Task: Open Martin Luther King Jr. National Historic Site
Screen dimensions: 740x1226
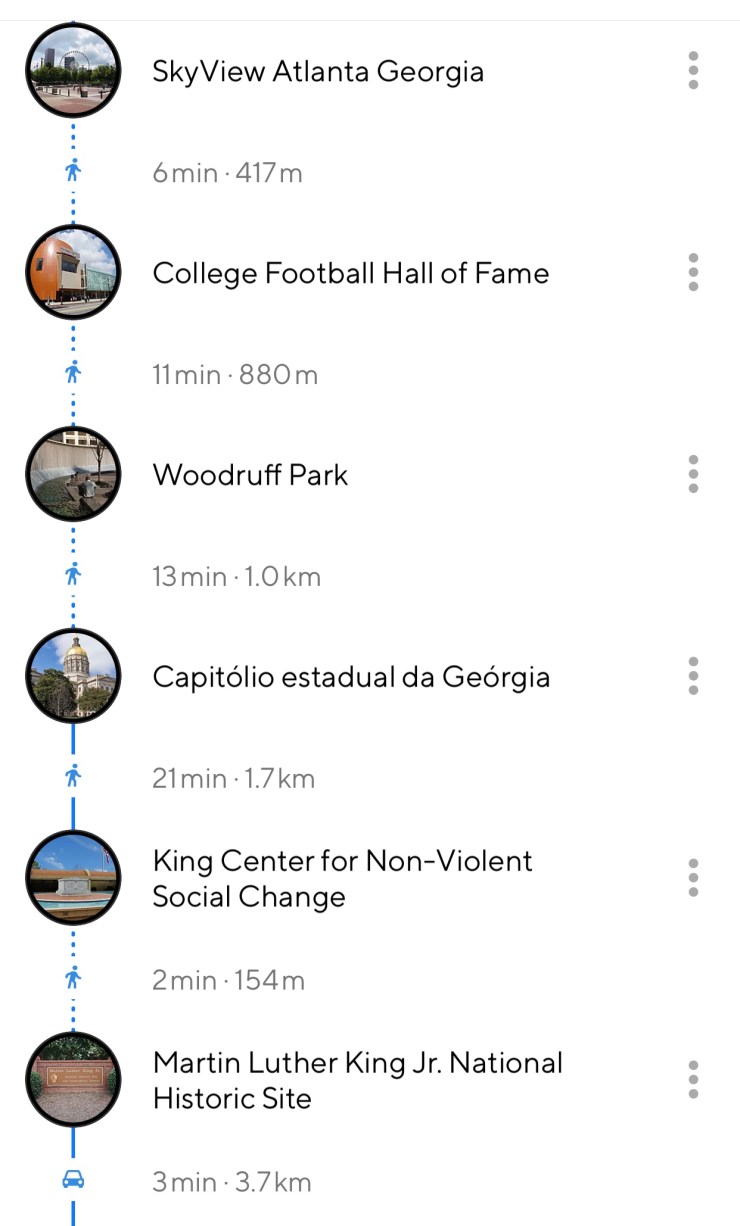Action: coord(357,1081)
